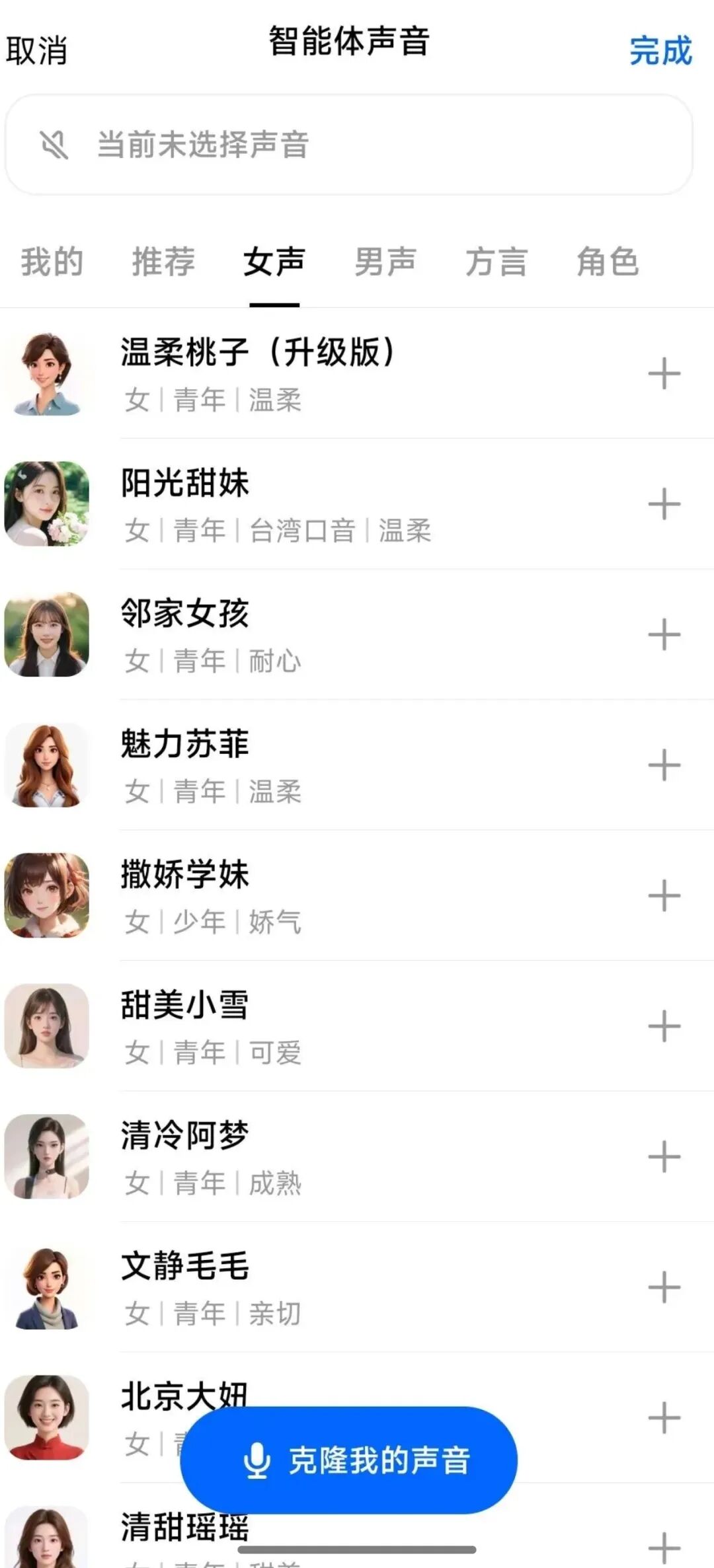This screenshot has width=714, height=1568.
Task: Go to the 角色 tab
Action: point(607,262)
